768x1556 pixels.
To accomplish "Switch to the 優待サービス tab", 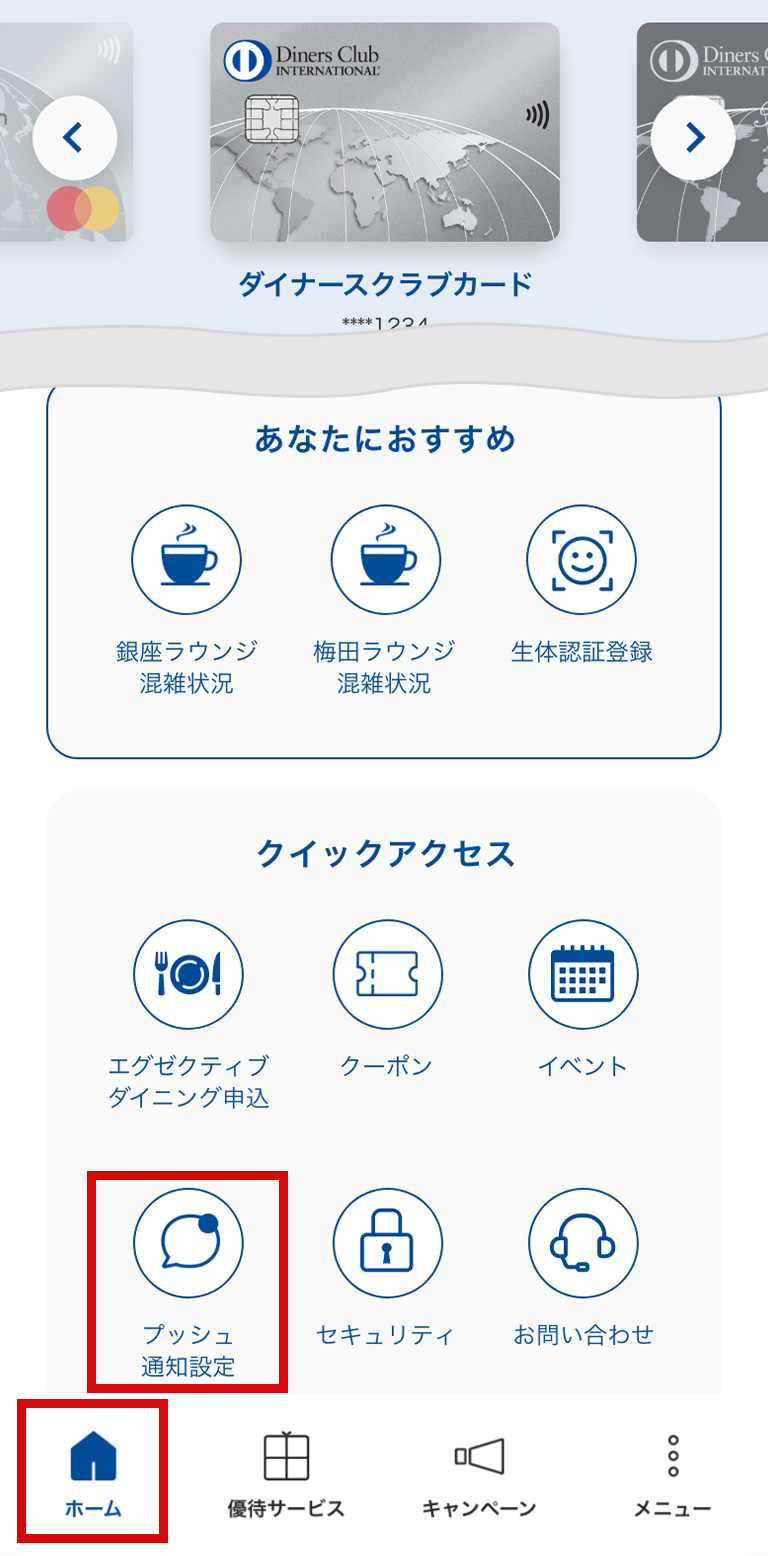I will click(x=286, y=1473).
